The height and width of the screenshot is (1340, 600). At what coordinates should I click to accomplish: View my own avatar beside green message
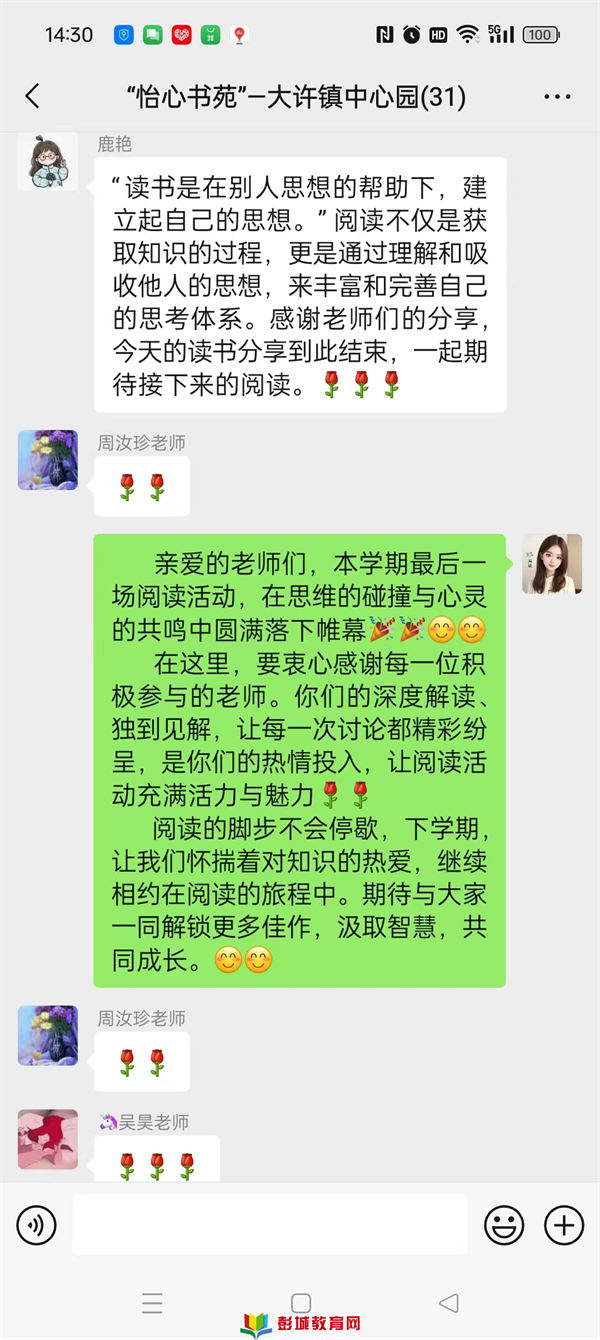(x=552, y=564)
